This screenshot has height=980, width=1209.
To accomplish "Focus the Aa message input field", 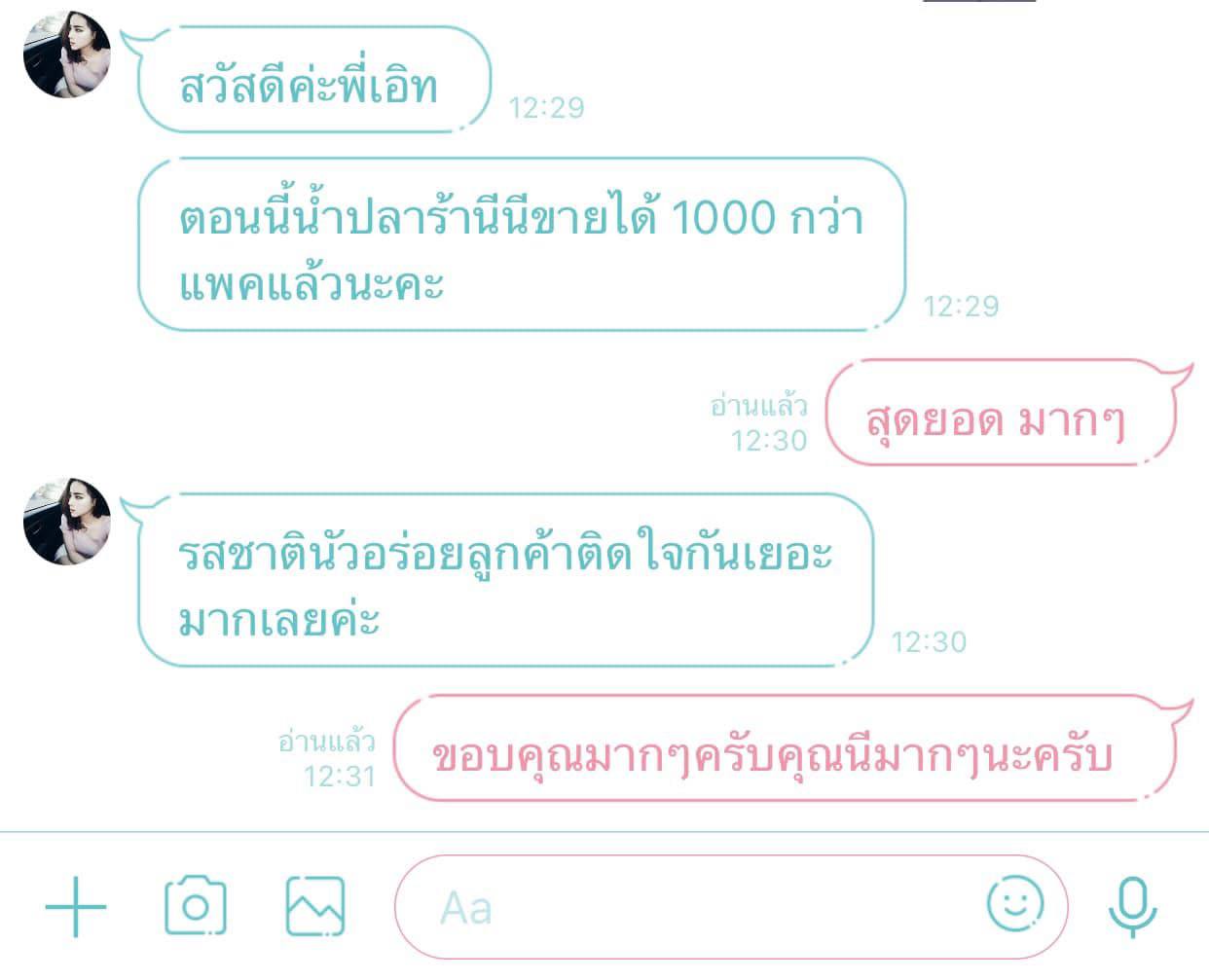I will point(681,908).
